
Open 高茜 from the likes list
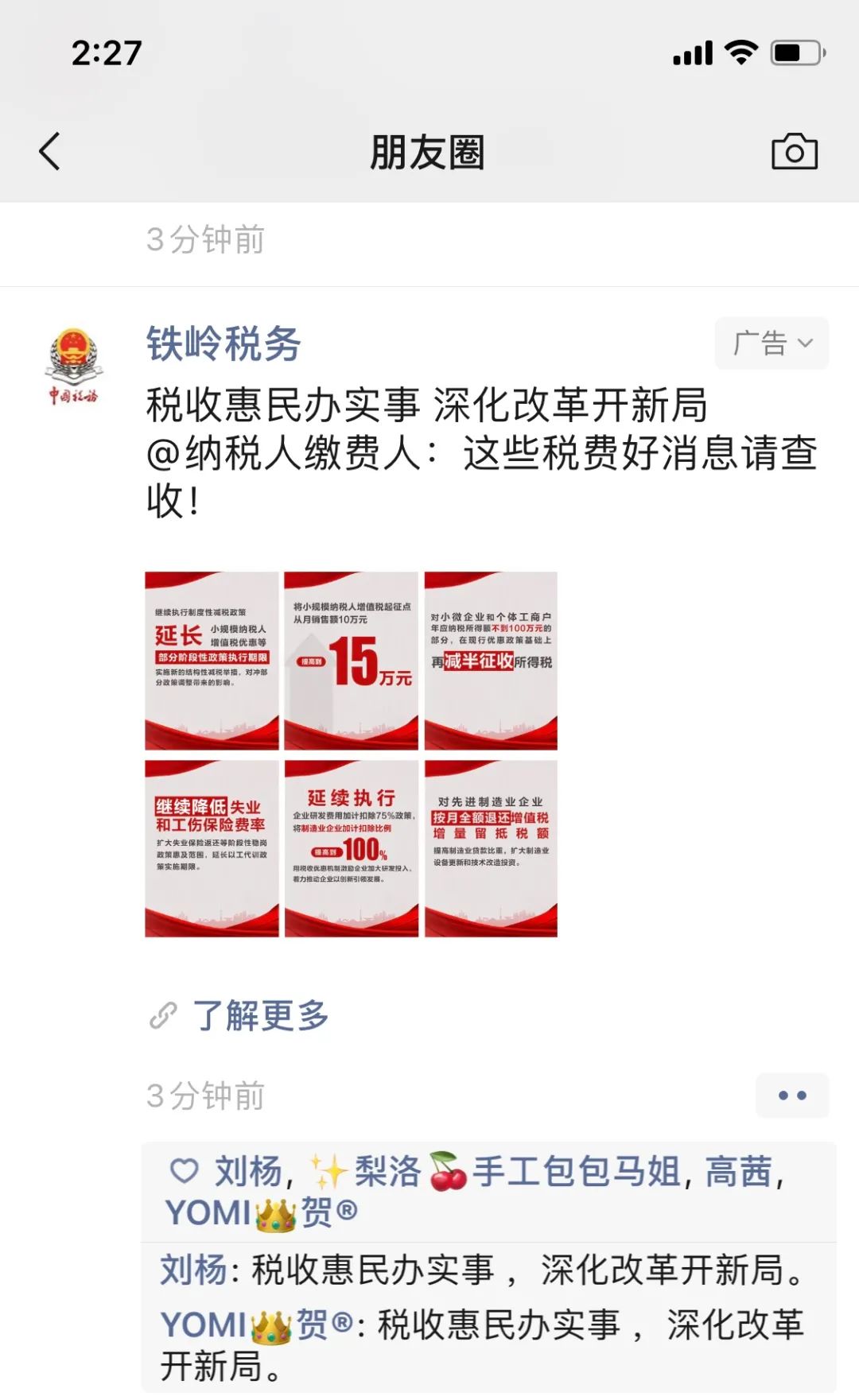pyautogui.click(x=738, y=1172)
